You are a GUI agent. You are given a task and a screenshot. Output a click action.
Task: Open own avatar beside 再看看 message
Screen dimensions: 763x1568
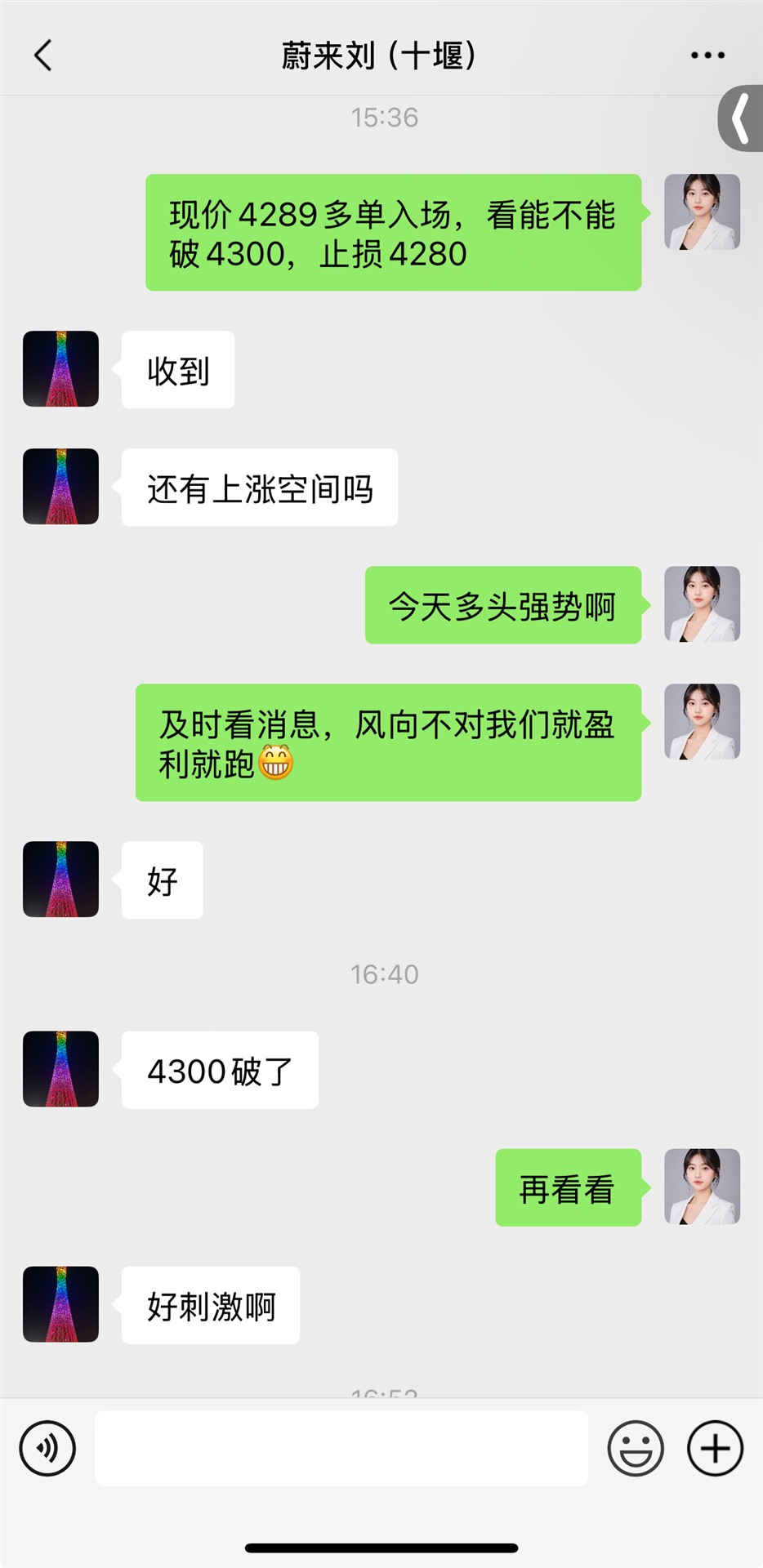[x=702, y=1186]
